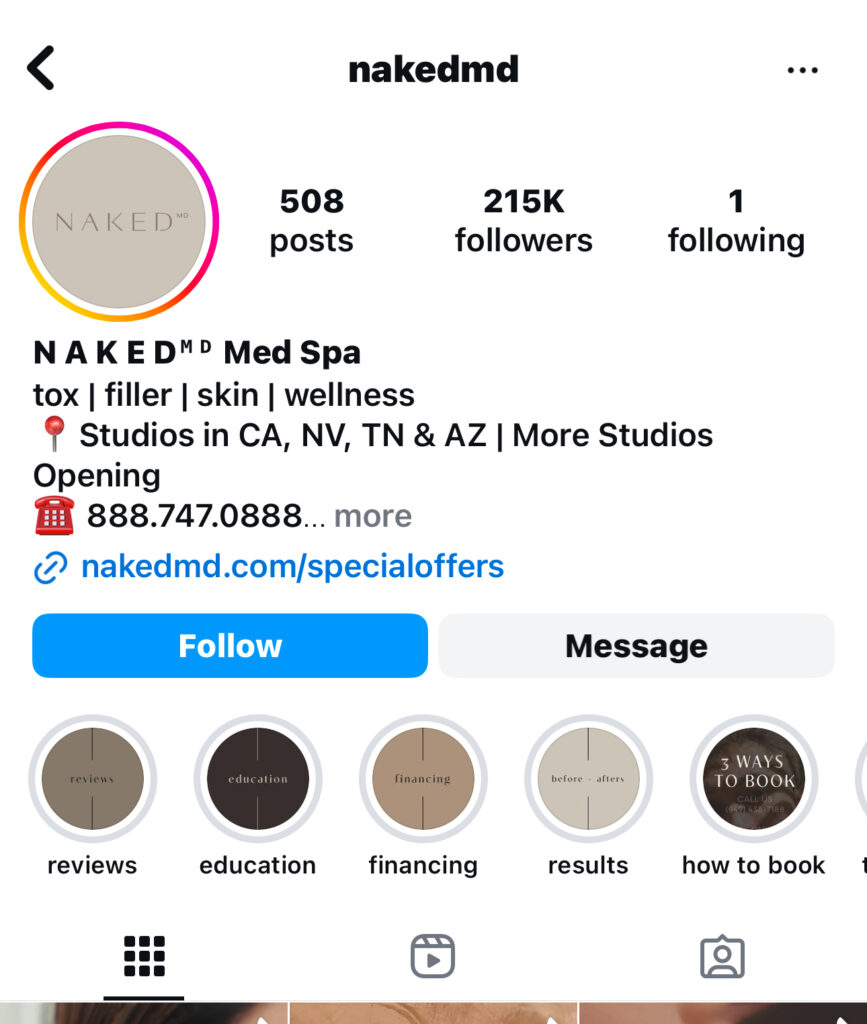Screen dimensions: 867x1024
Task: Message the nakedmd account
Action: [636, 646]
